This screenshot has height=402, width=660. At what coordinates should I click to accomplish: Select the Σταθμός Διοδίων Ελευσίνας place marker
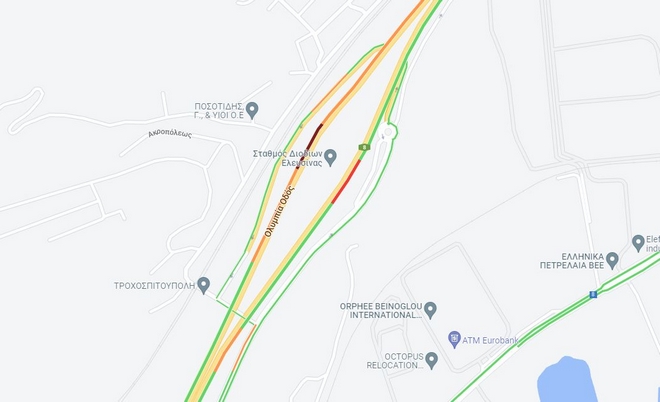click(x=331, y=156)
